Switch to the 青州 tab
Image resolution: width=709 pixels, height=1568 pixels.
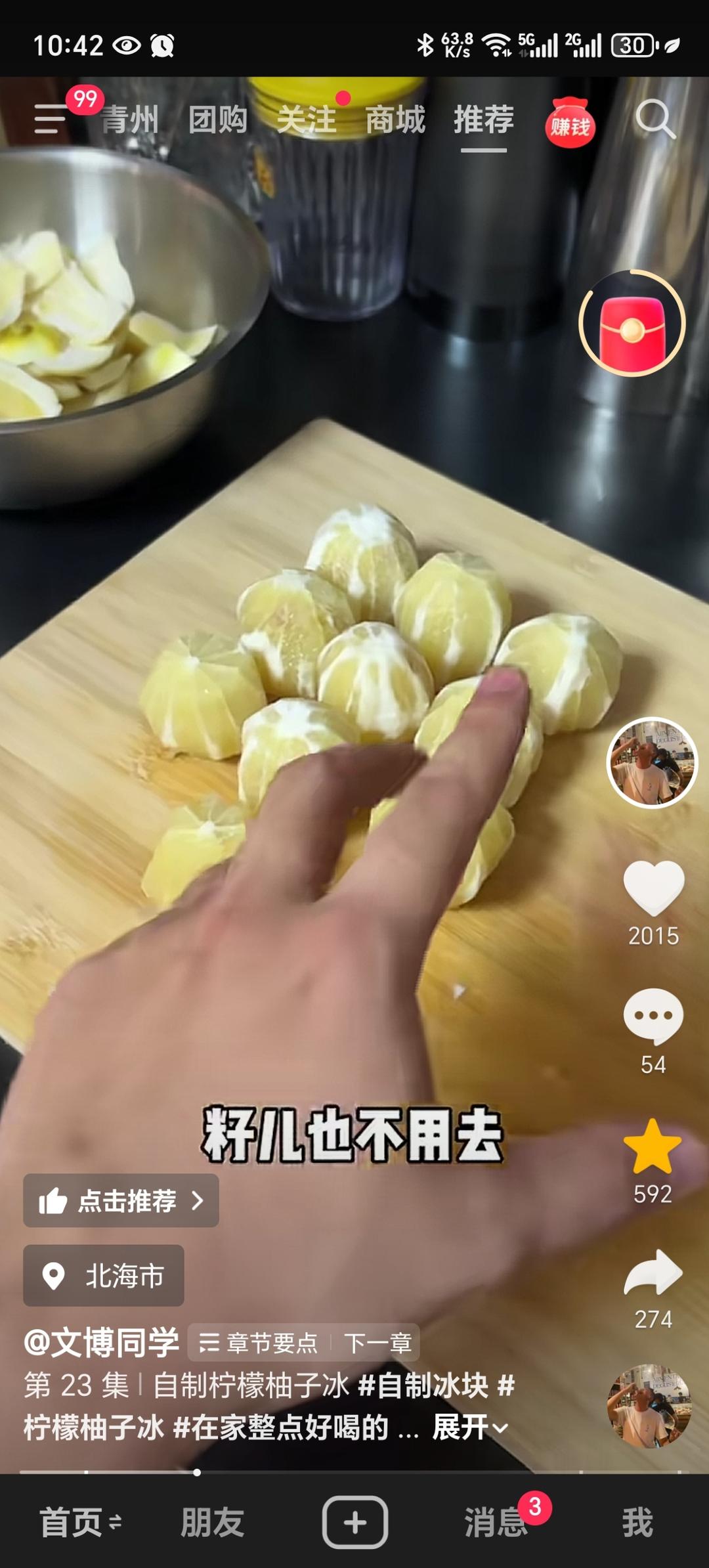tap(130, 120)
